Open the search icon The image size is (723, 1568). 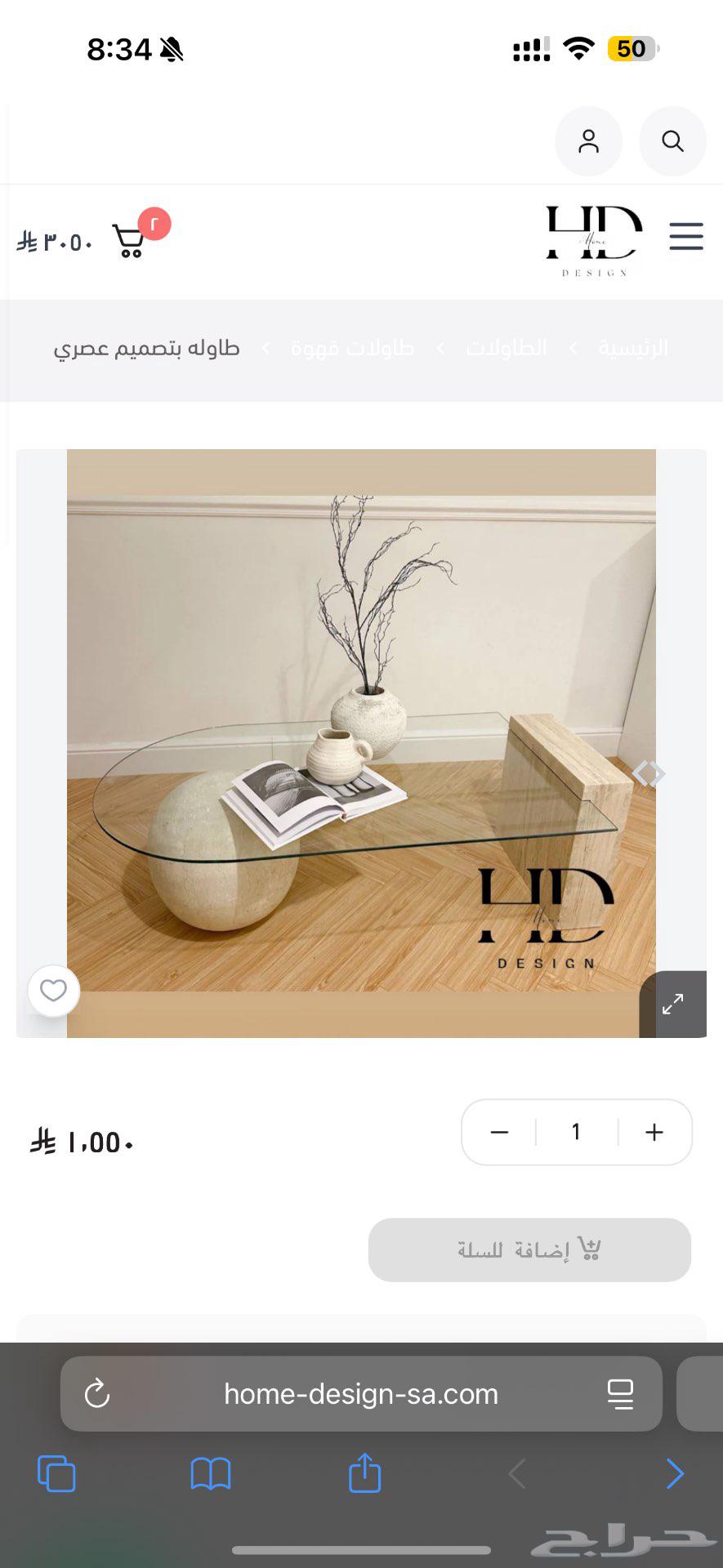click(672, 140)
